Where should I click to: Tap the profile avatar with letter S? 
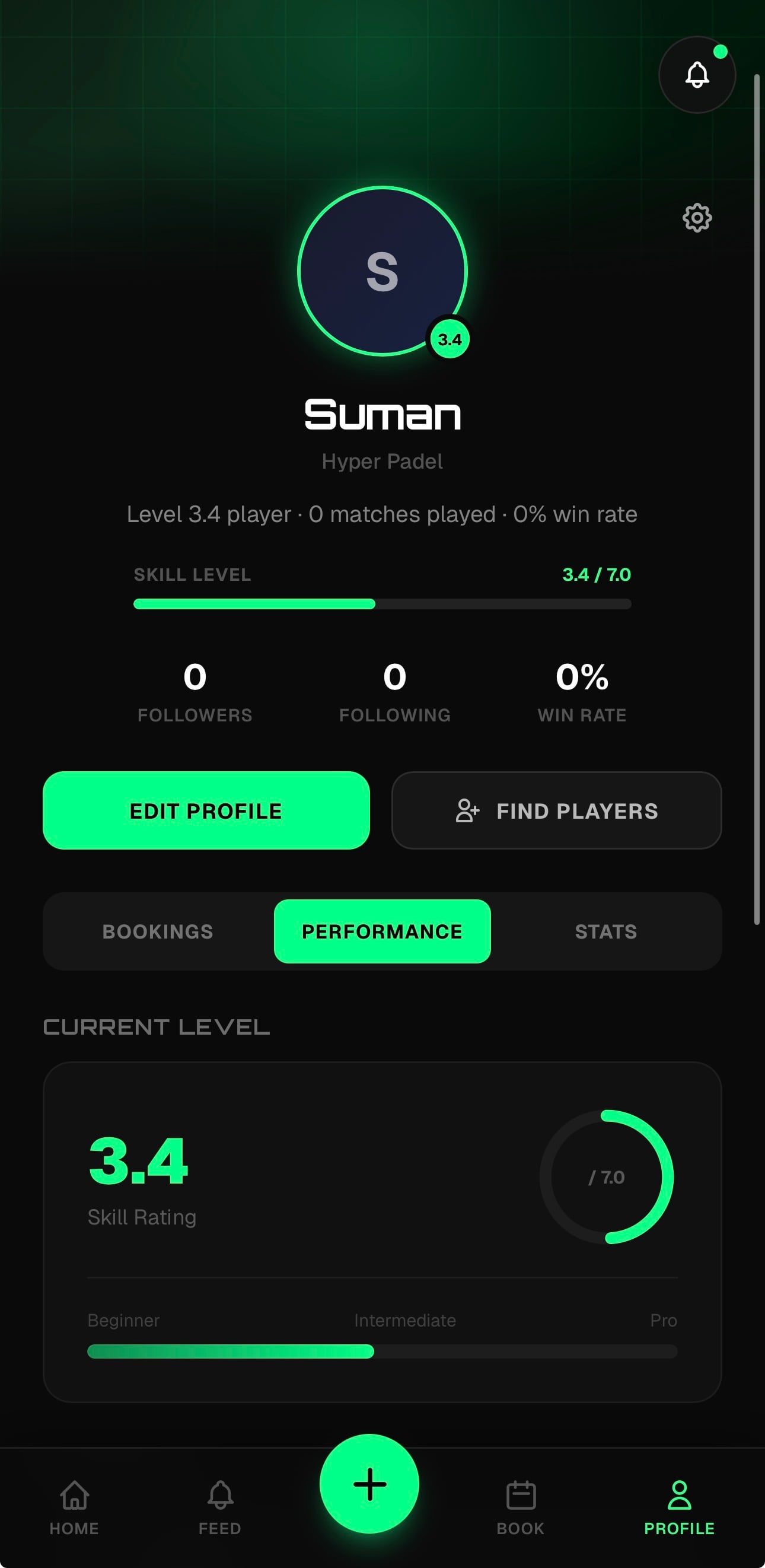382,271
